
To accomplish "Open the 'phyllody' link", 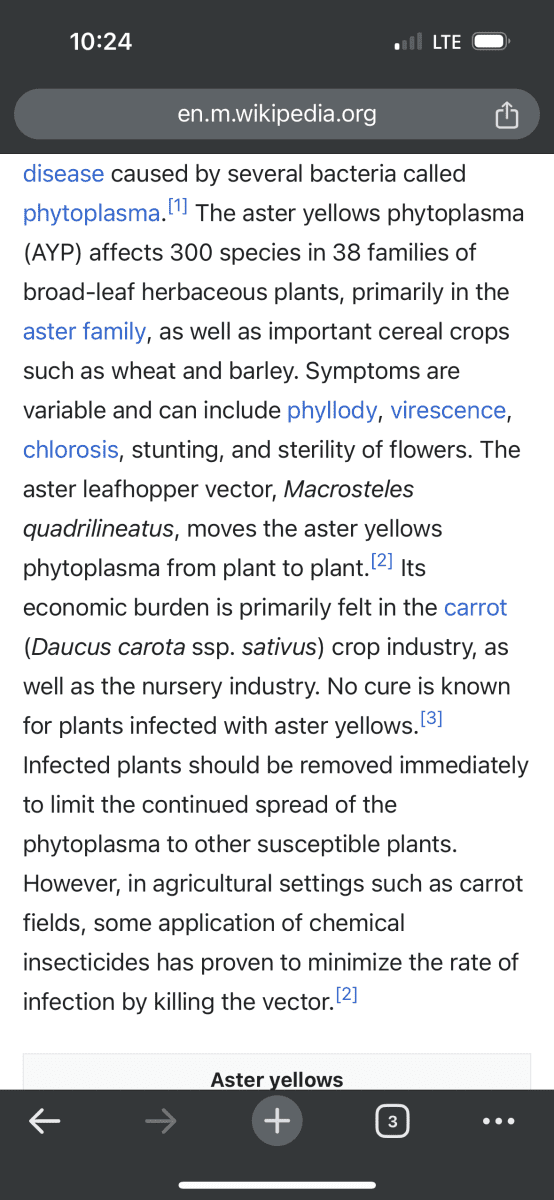I will tap(332, 410).
